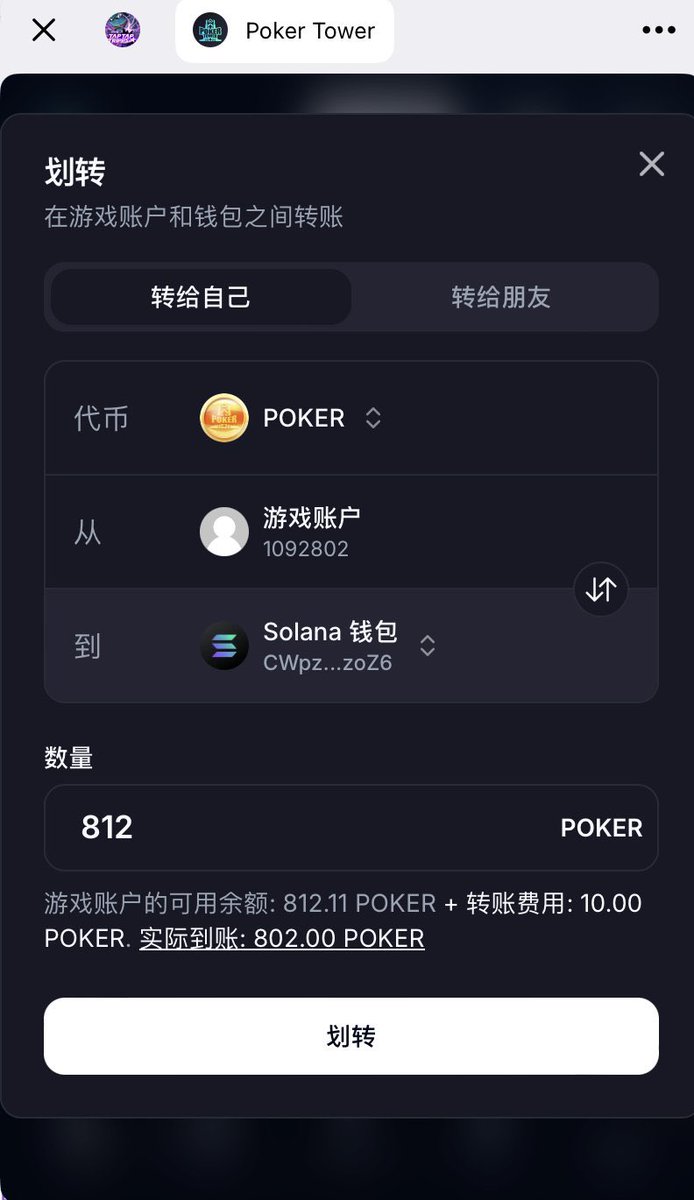694x1200 pixels.
Task: Switch to the TapTap Dream tab icon
Action: pyautogui.click(x=123, y=30)
